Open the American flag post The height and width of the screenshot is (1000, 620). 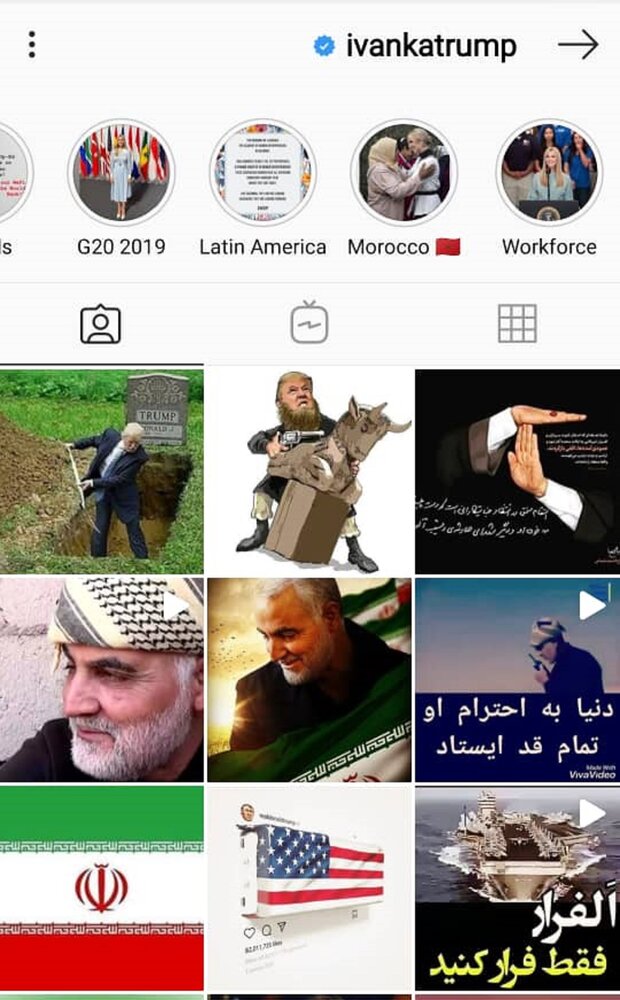point(309,887)
